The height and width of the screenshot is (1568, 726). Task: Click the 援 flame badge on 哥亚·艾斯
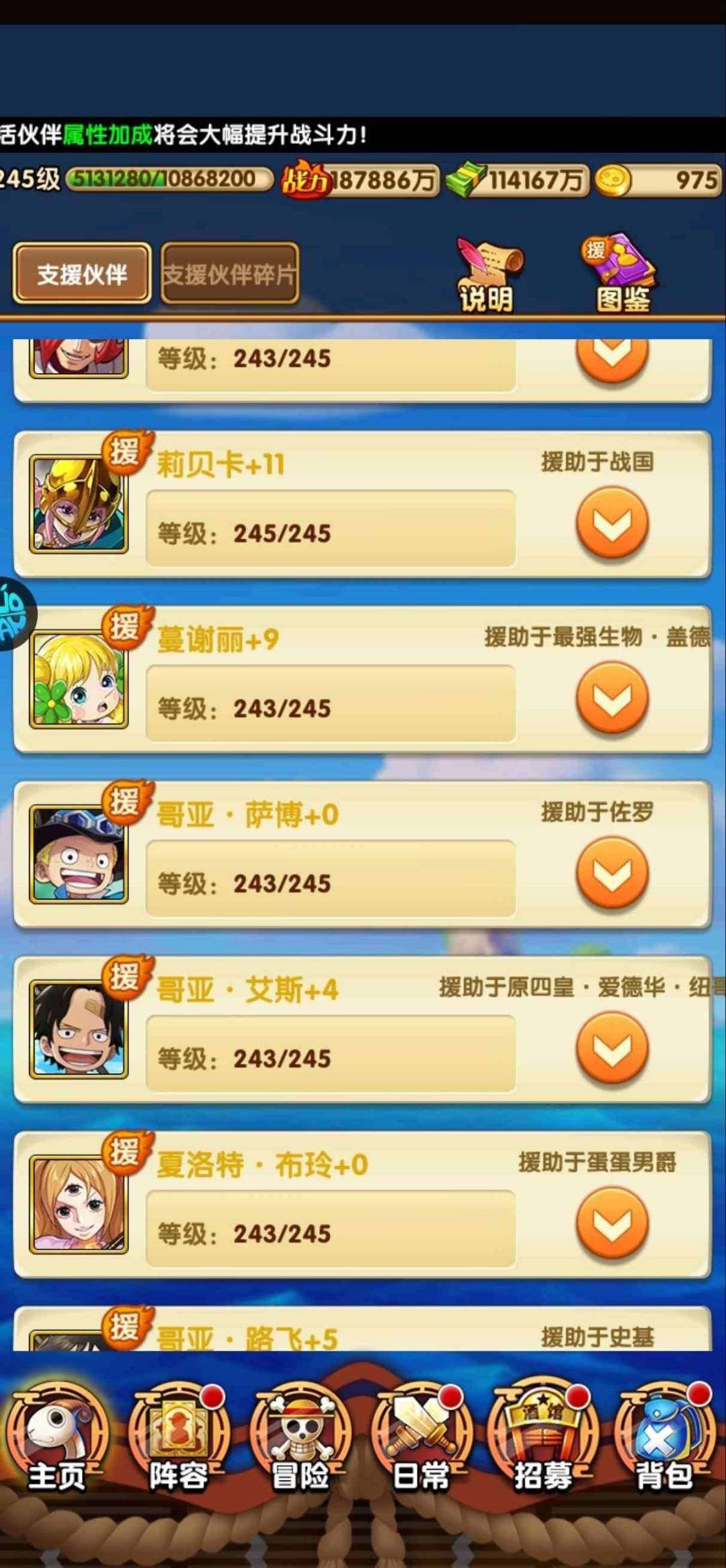124,975
